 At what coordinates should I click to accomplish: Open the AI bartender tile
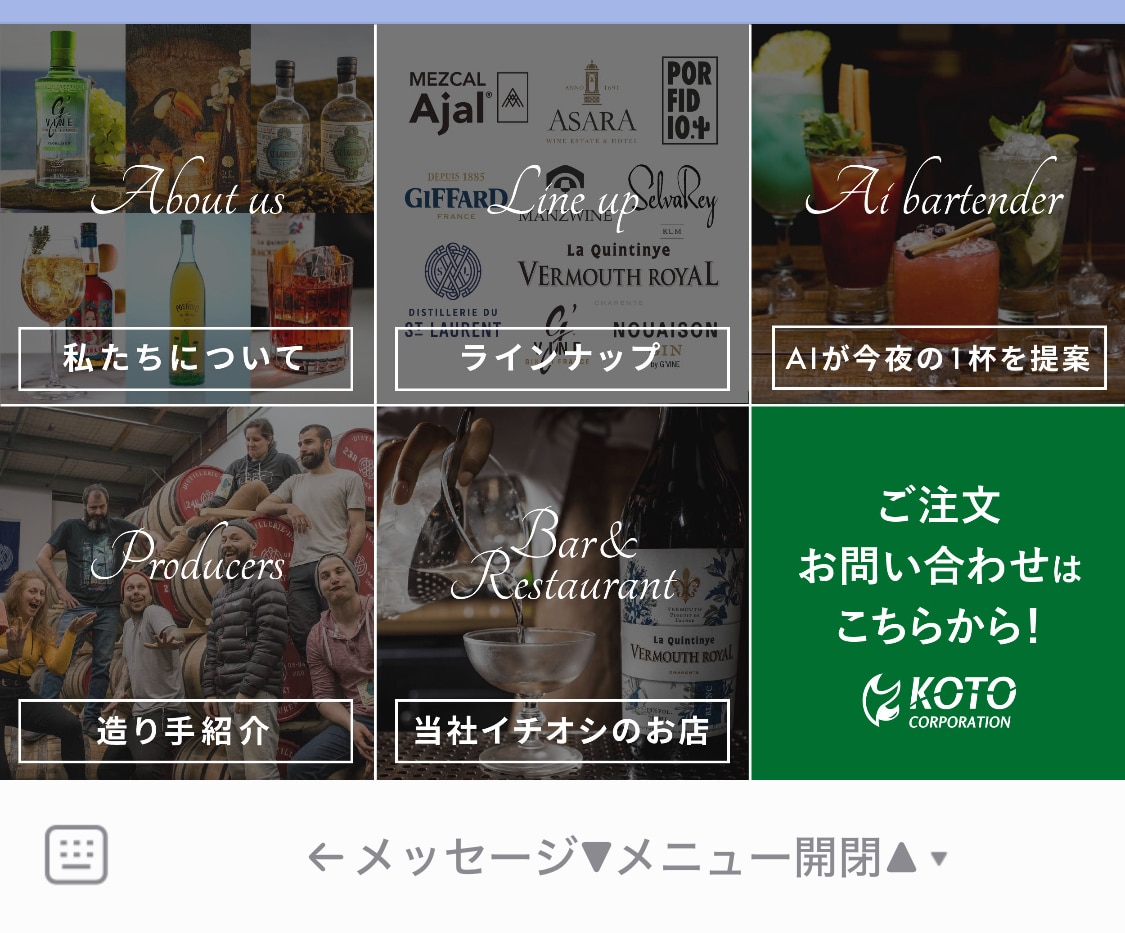(x=938, y=214)
